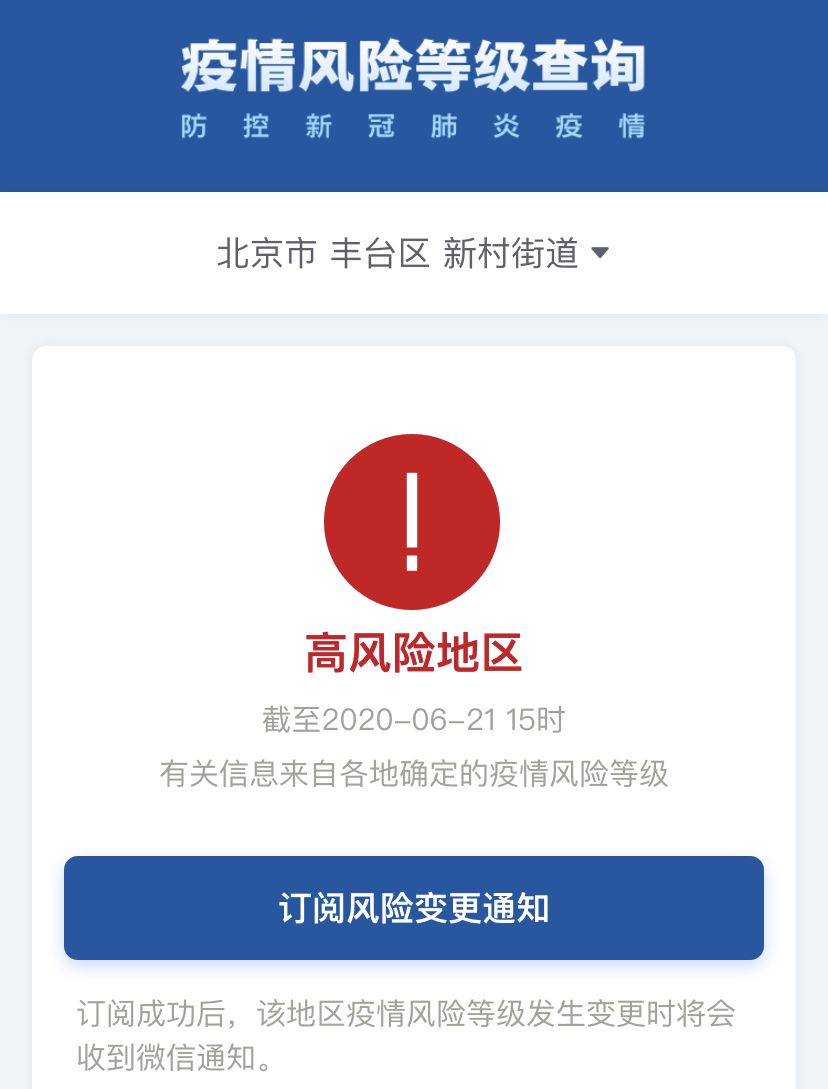Image resolution: width=828 pixels, height=1089 pixels.
Task: Click the 防控新冠肺炎疫情 subtitle text
Action: [412, 126]
